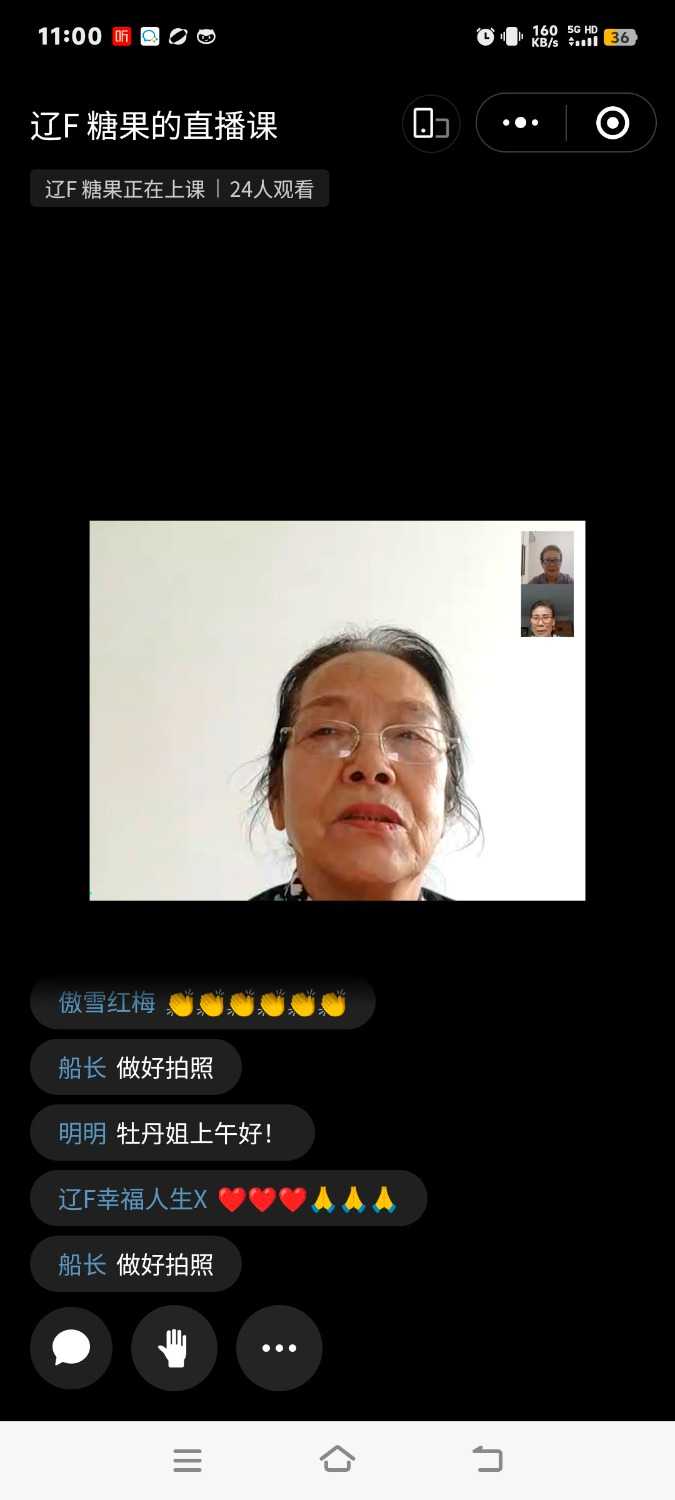
Task: Go to the phone home screen
Action: 337,1460
